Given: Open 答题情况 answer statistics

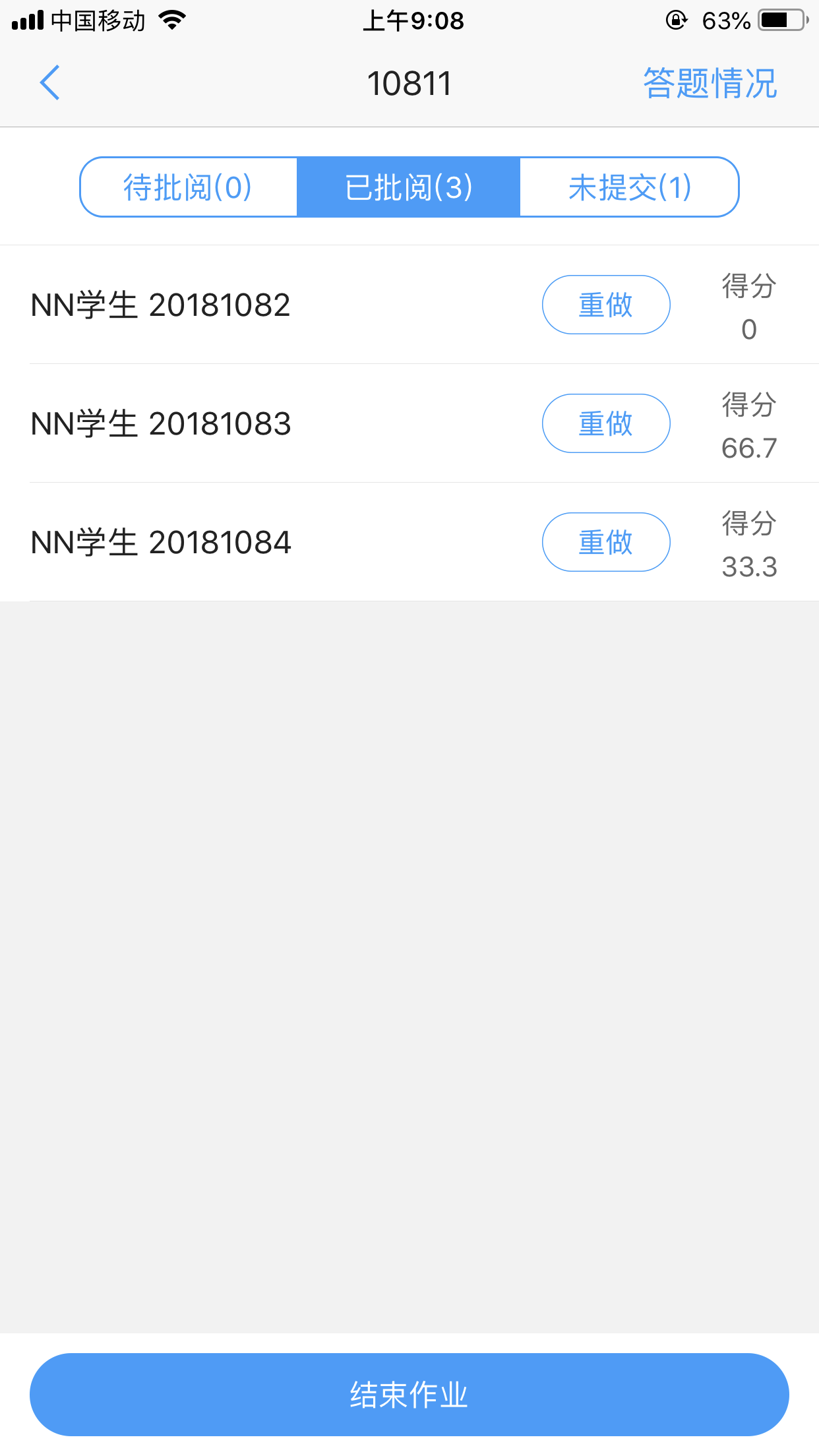Looking at the screenshot, I should click(x=710, y=84).
